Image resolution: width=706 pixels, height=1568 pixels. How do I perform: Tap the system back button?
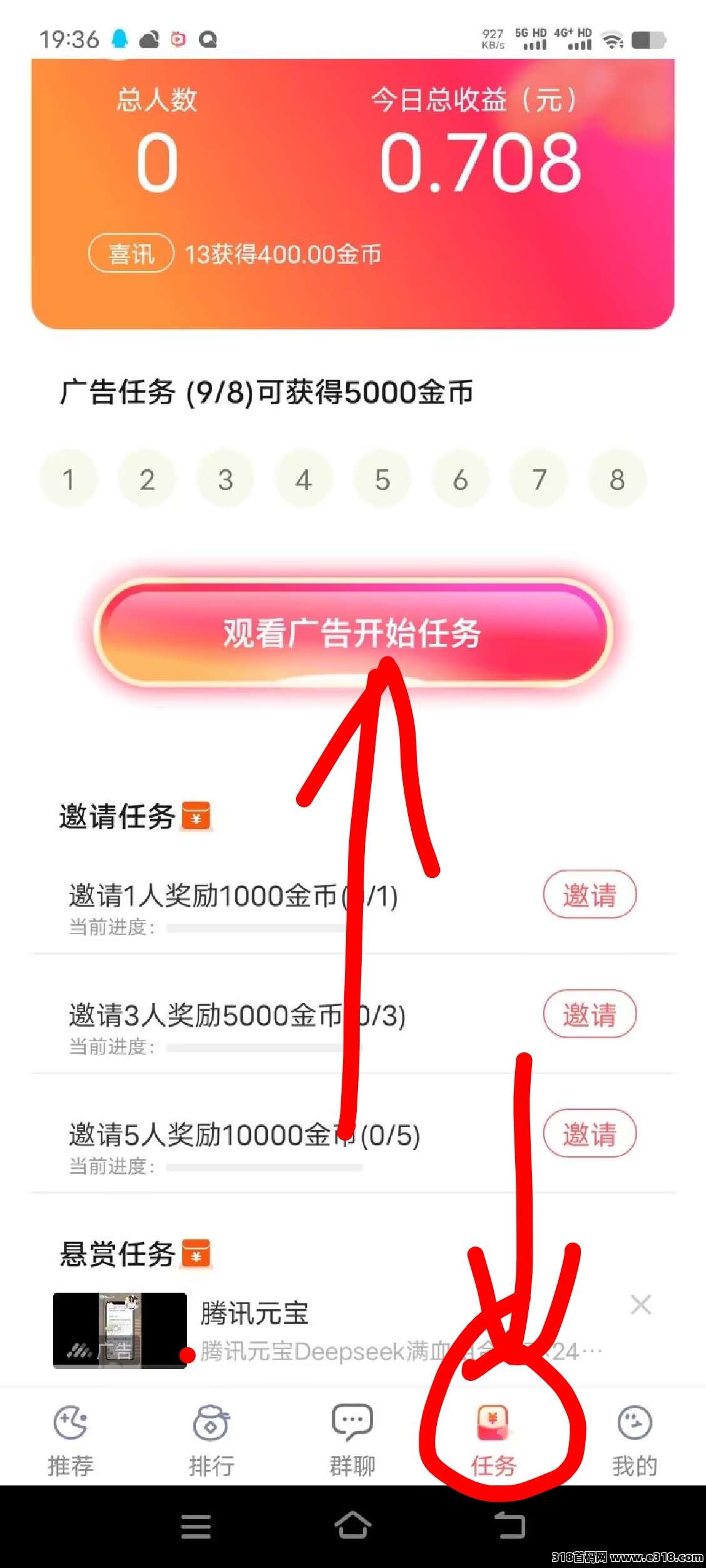click(x=510, y=1525)
